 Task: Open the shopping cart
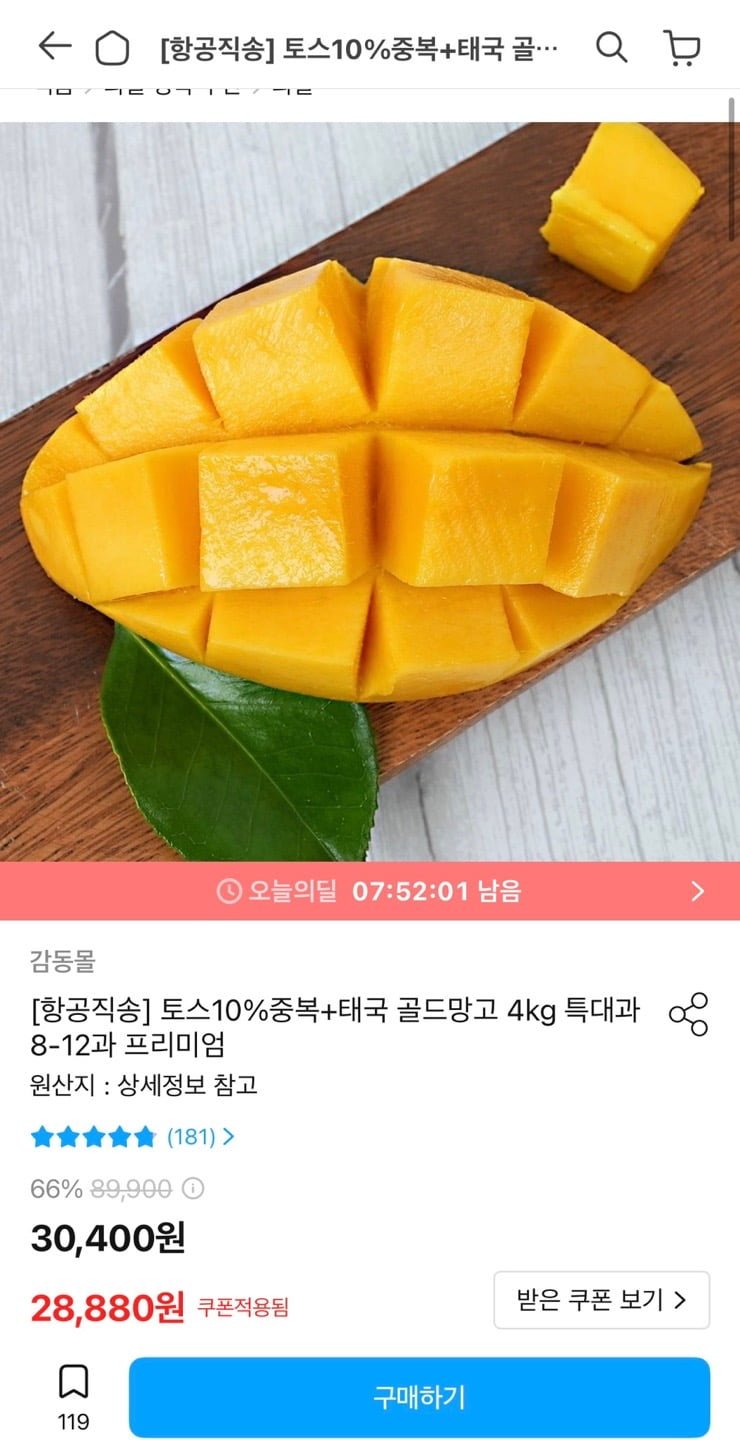pos(682,47)
